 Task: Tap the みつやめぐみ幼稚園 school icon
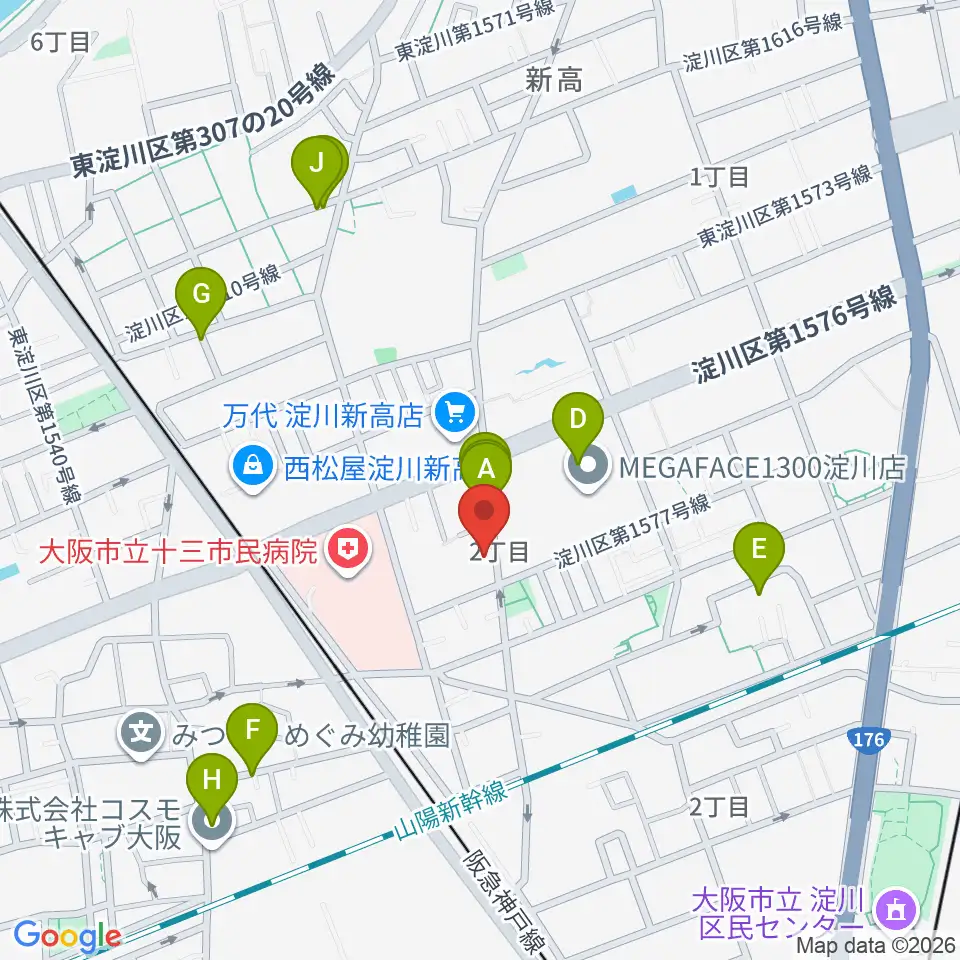point(141,733)
